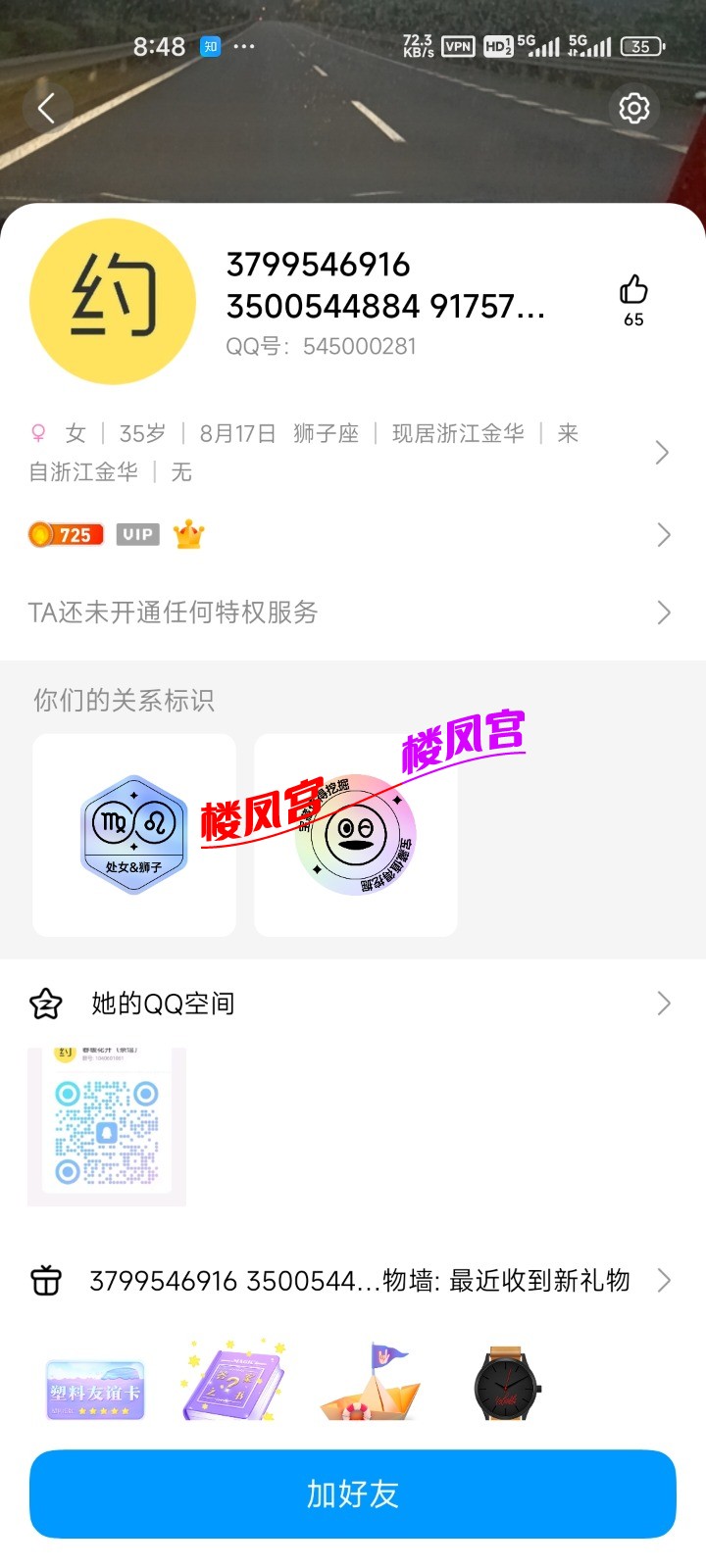The height and width of the screenshot is (1568, 706).
Task: Open the 宝藏值得挖掘 relationship badge card
Action: click(x=356, y=835)
